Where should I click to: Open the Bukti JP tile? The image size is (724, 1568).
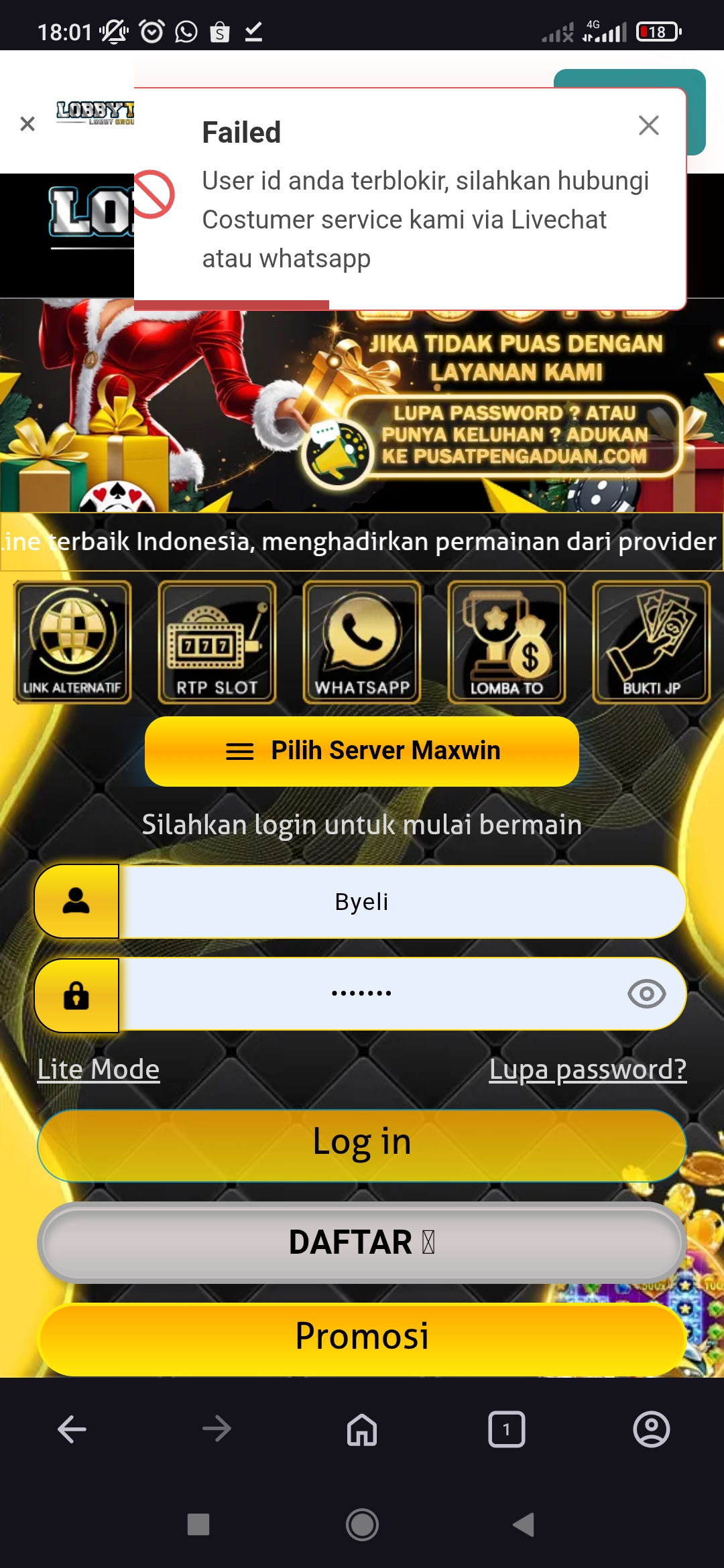(x=651, y=642)
